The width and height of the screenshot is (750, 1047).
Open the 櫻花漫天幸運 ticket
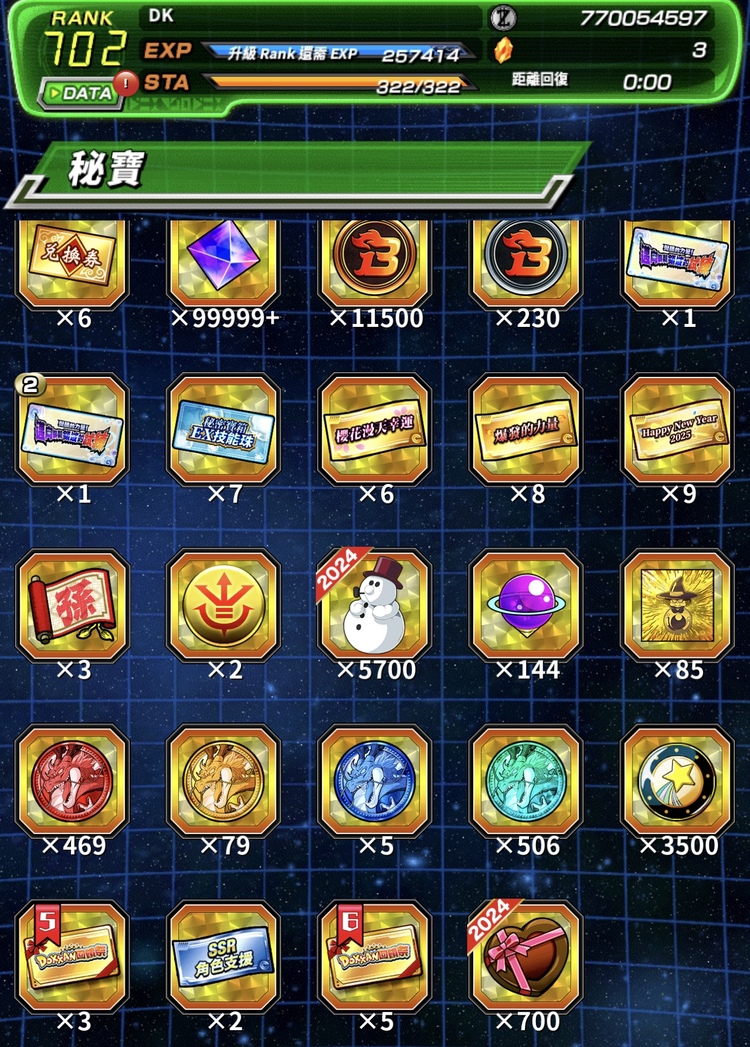374,430
